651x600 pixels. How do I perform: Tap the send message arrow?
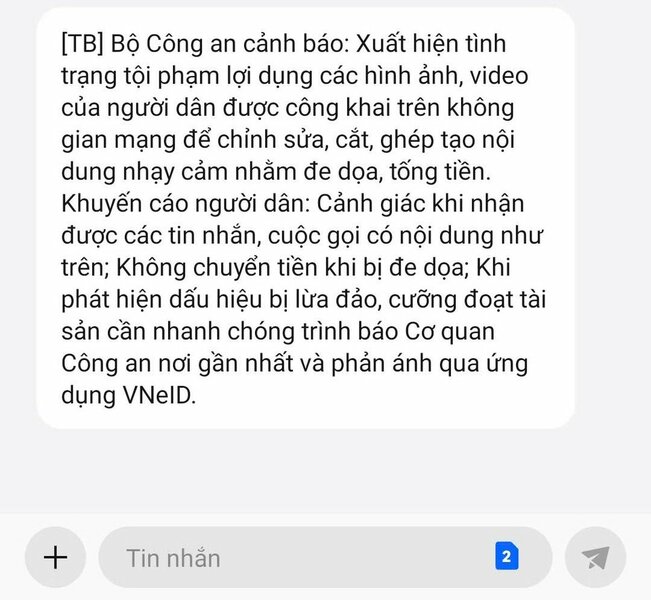tap(595, 558)
